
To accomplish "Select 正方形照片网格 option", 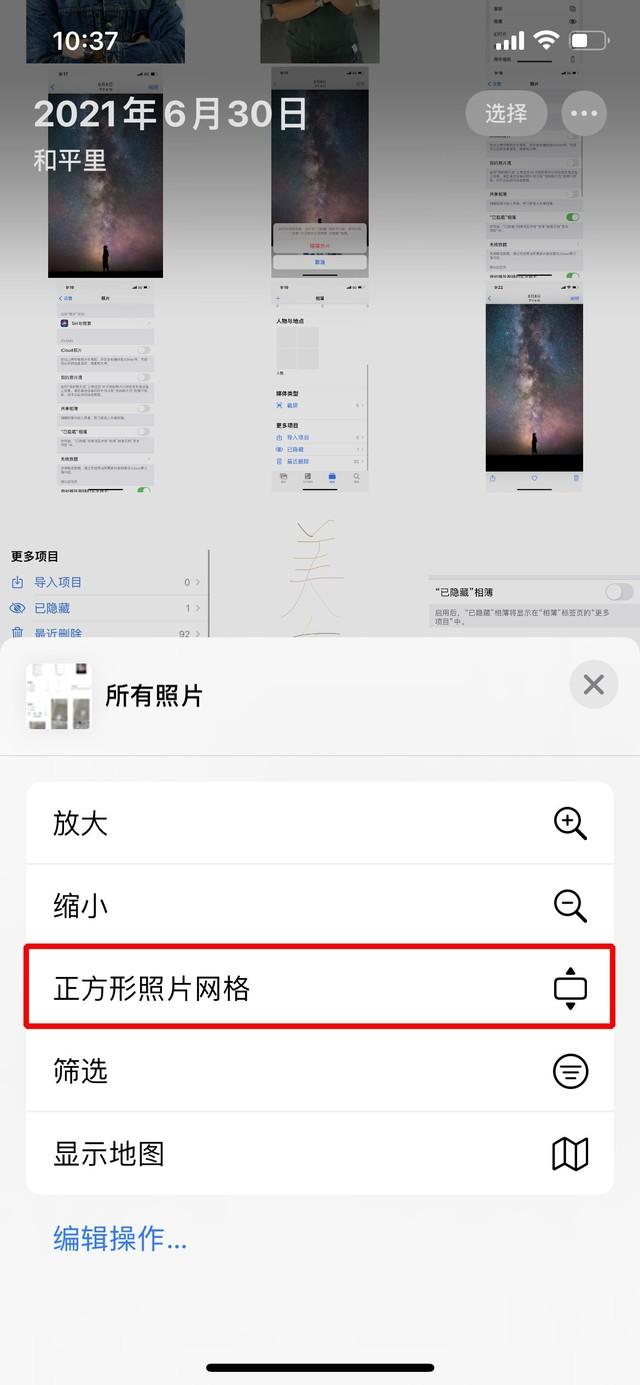I will click(319, 988).
